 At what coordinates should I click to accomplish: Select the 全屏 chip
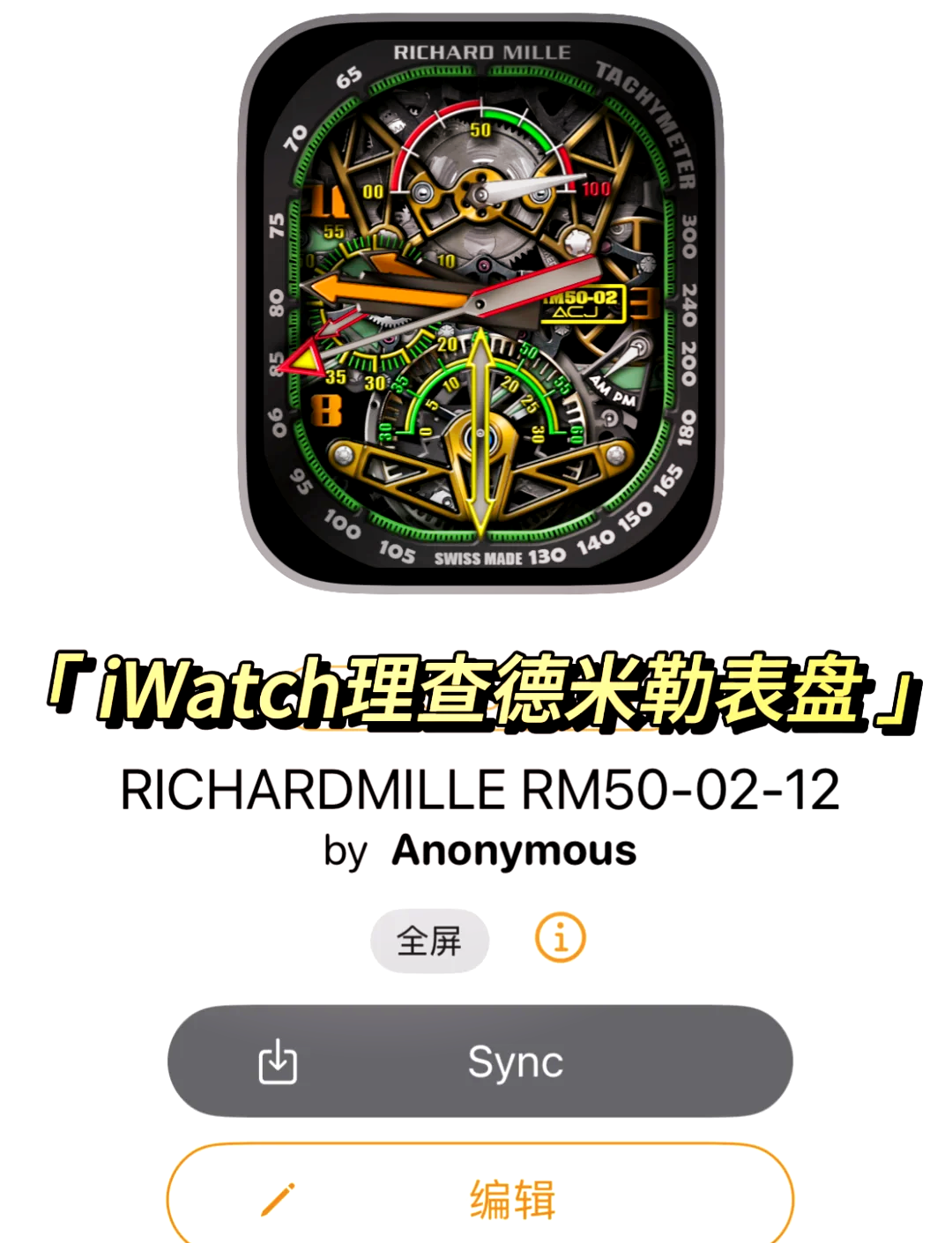[429, 941]
